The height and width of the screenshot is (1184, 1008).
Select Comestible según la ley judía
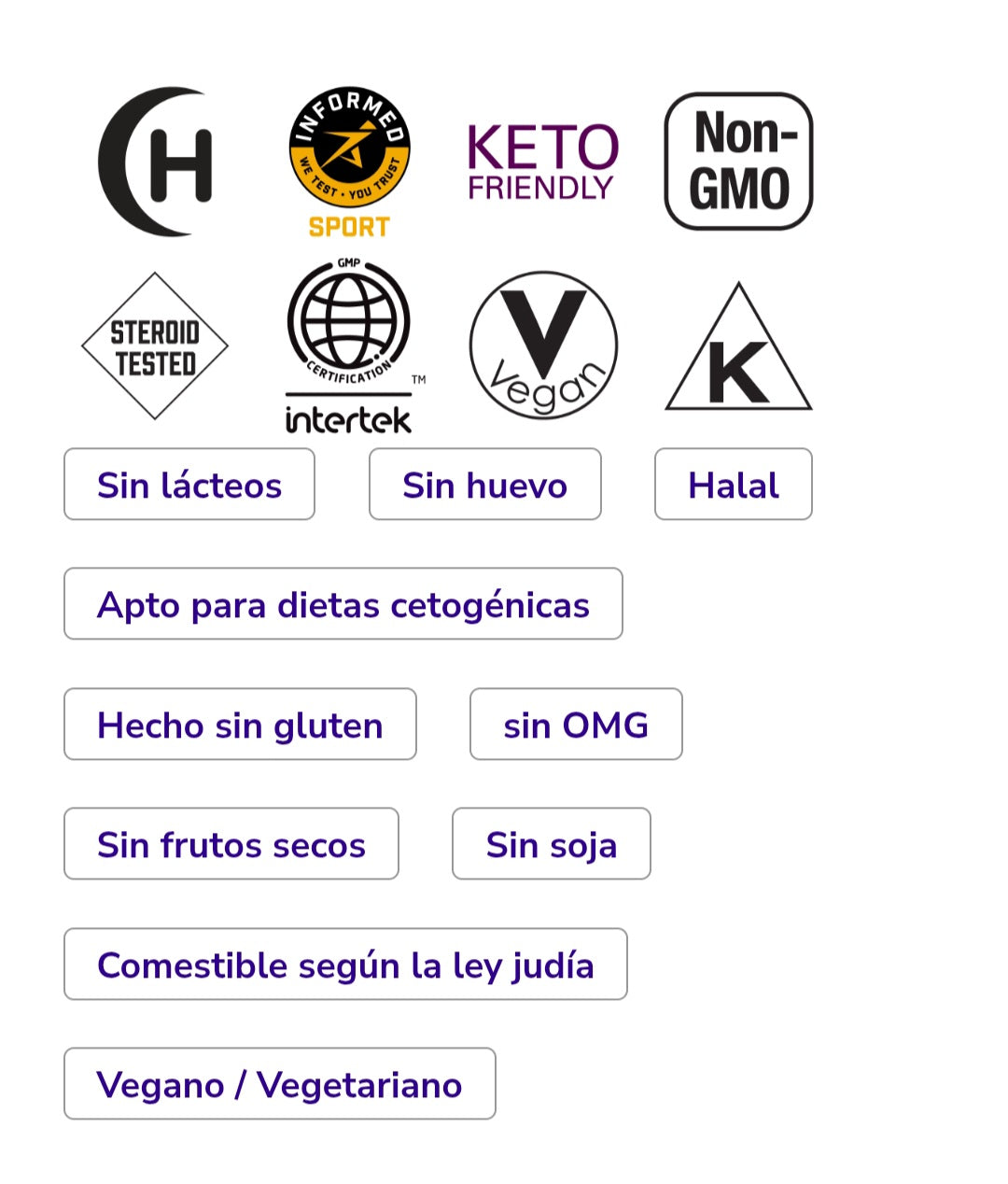345,965
